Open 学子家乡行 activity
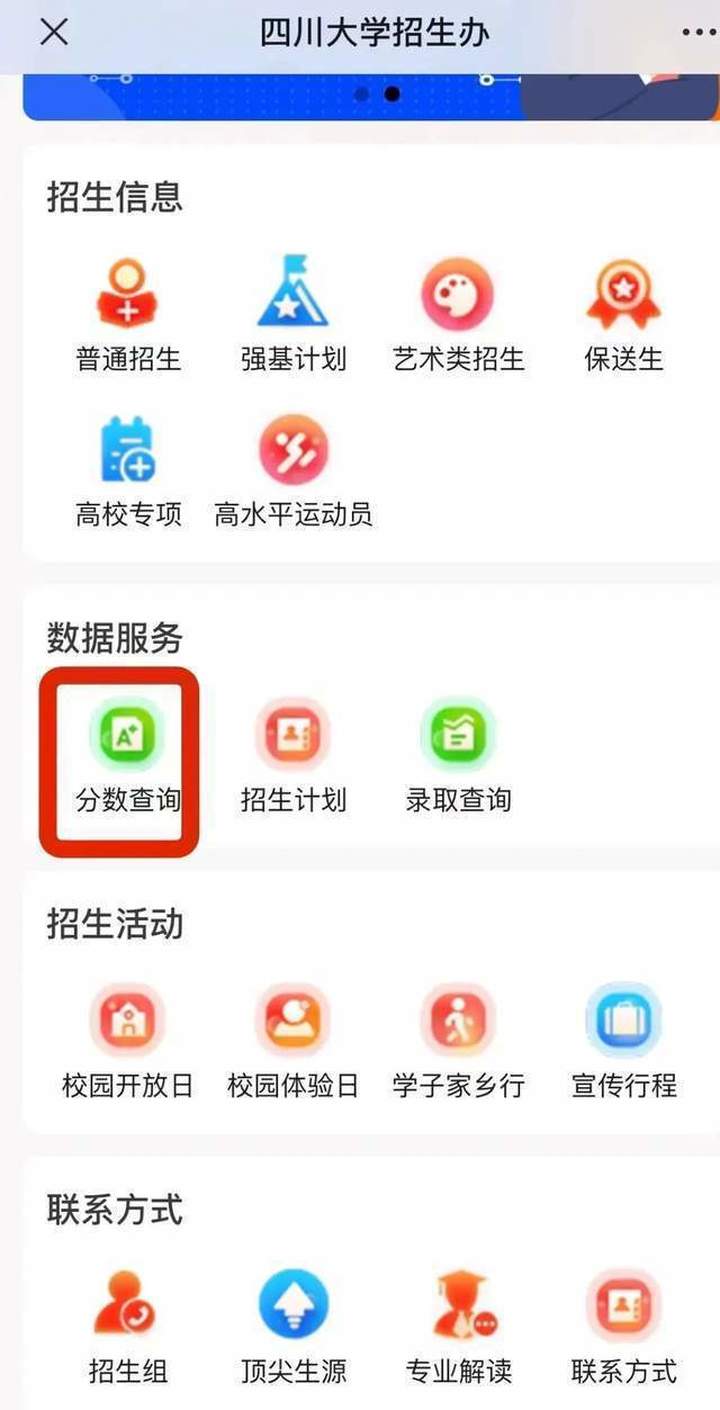720x1410 pixels. click(x=458, y=1040)
